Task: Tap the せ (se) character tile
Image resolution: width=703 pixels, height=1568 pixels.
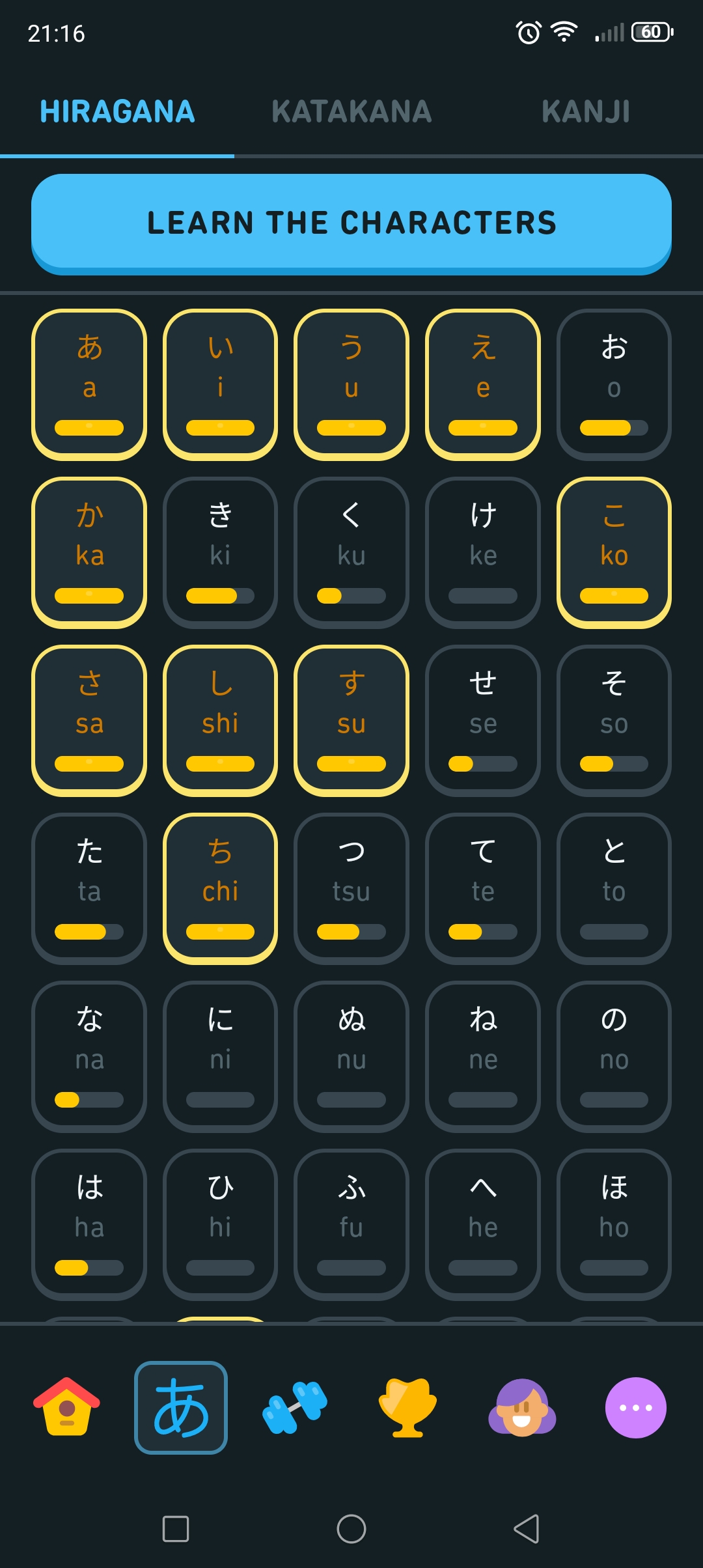Action: click(483, 721)
